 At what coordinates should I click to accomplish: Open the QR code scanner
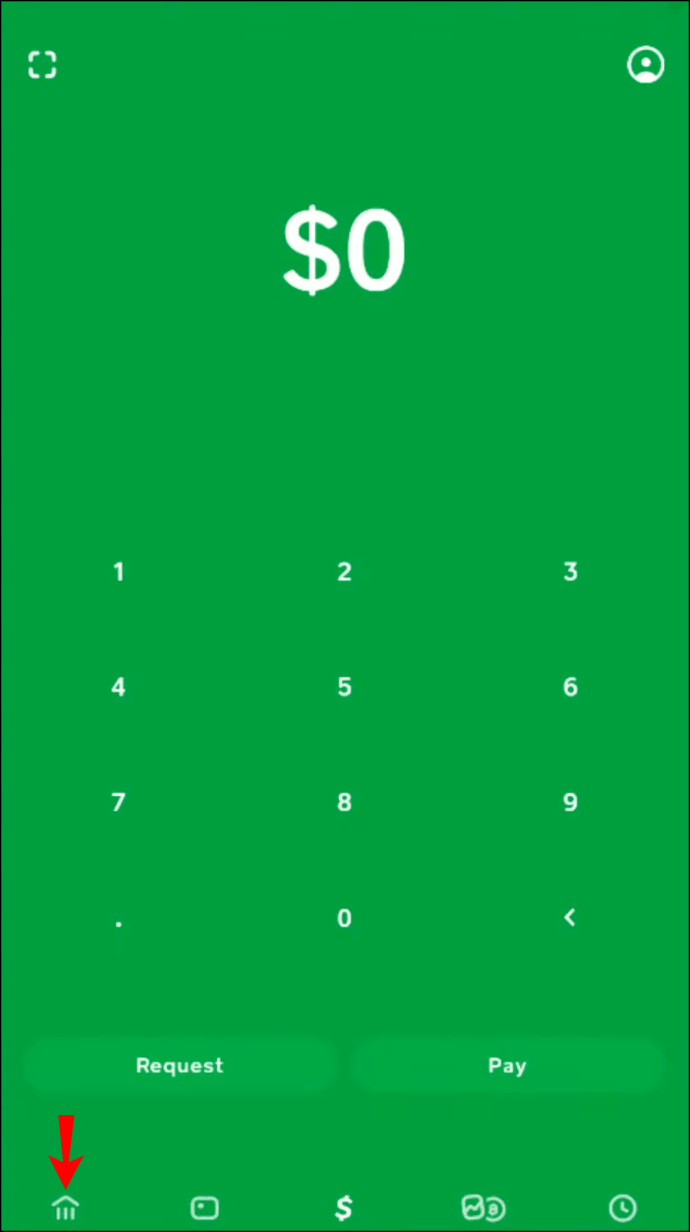click(42, 65)
